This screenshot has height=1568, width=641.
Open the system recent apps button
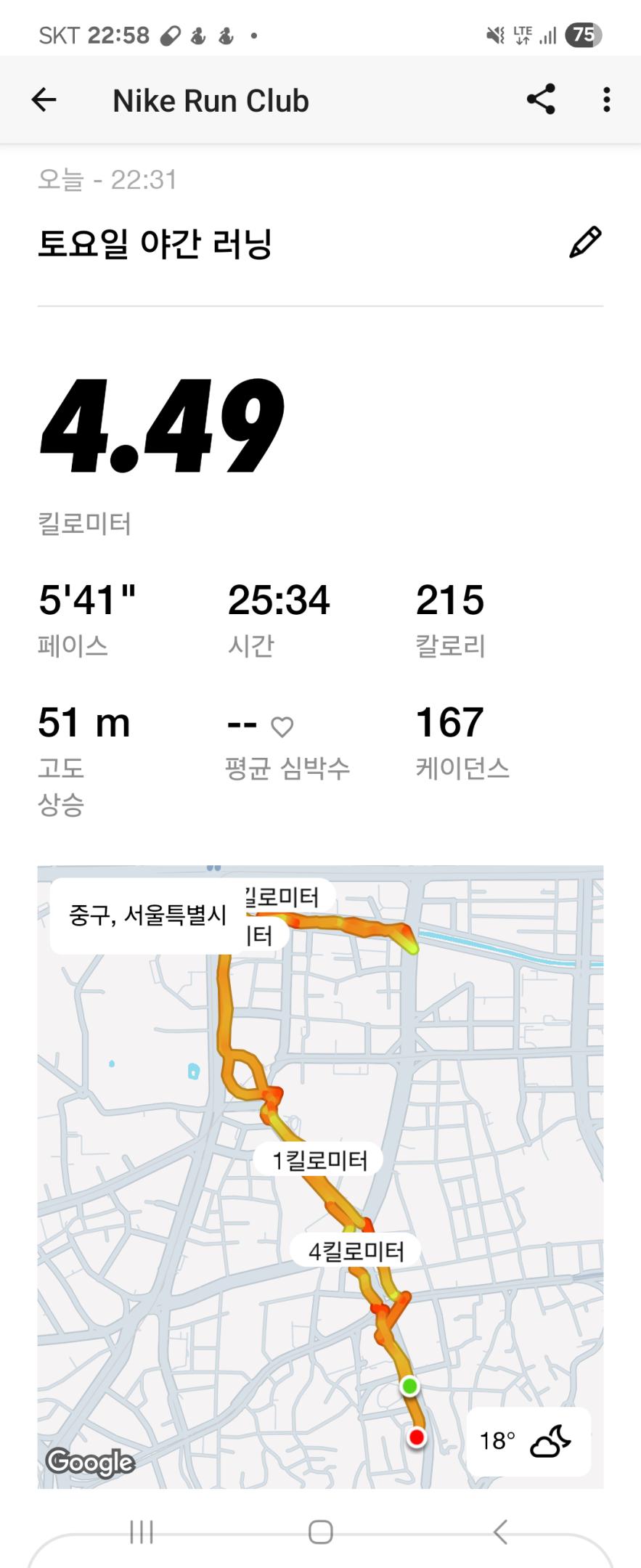click(x=142, y=1532)
